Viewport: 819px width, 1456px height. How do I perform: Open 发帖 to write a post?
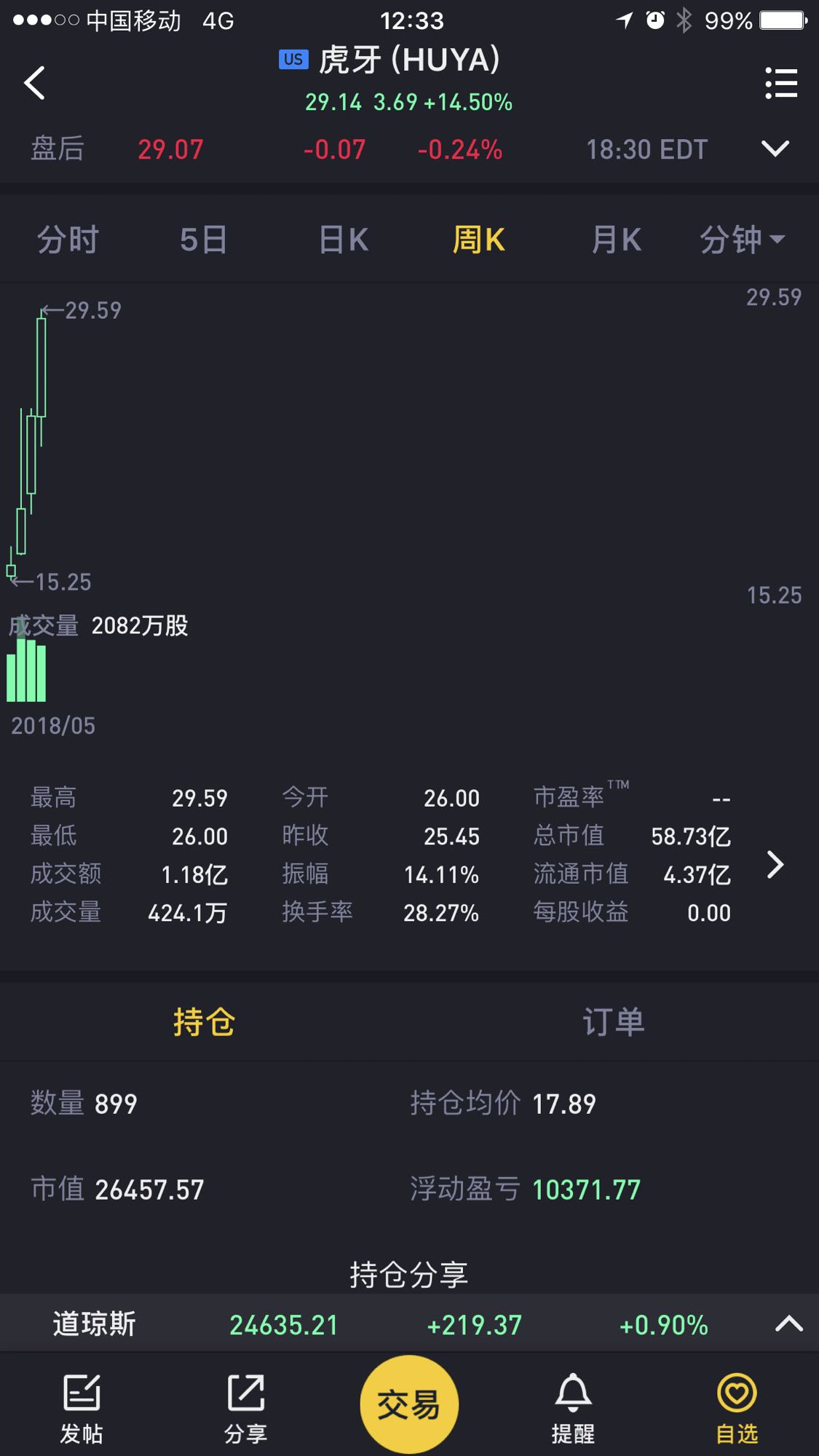(82, 1409)
